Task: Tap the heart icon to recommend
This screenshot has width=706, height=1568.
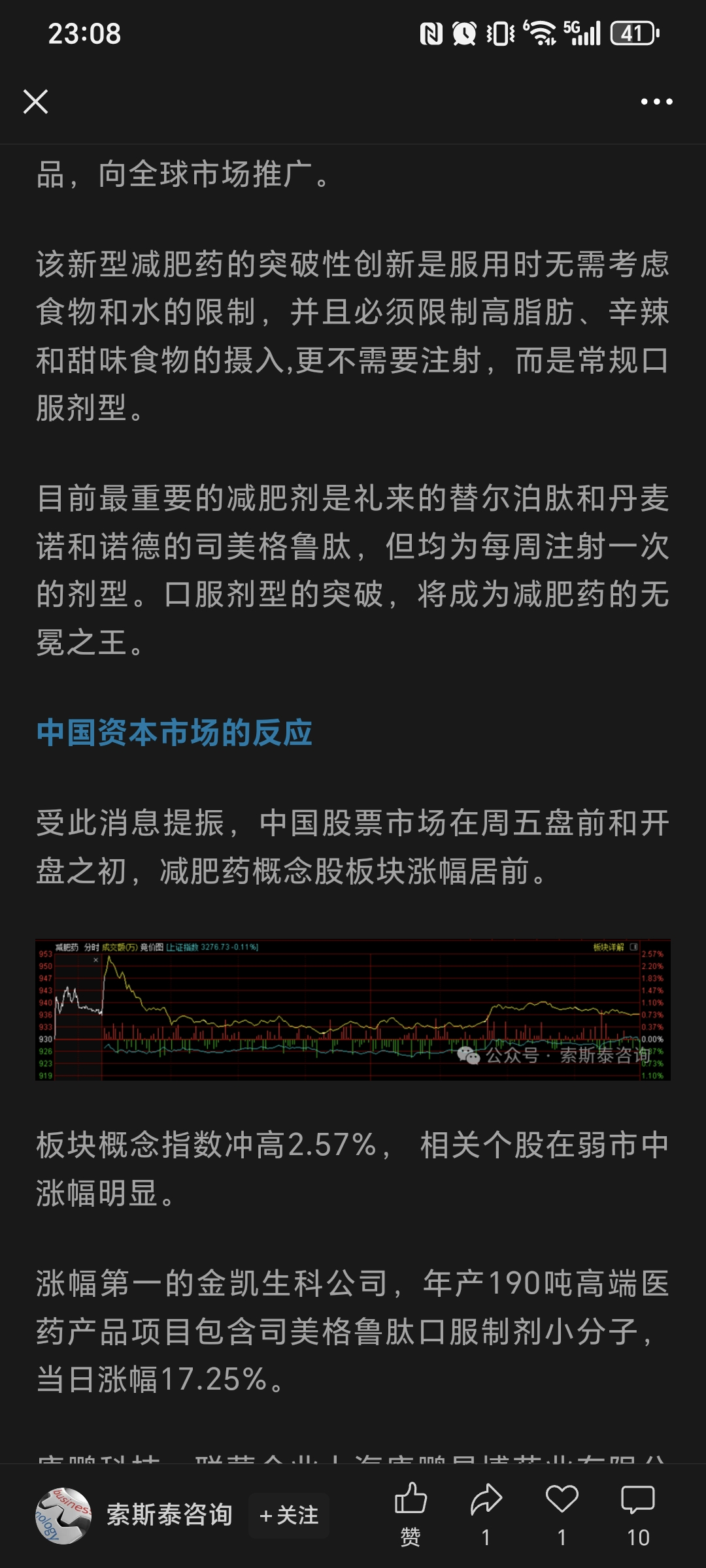Action: click(562, 1514)
